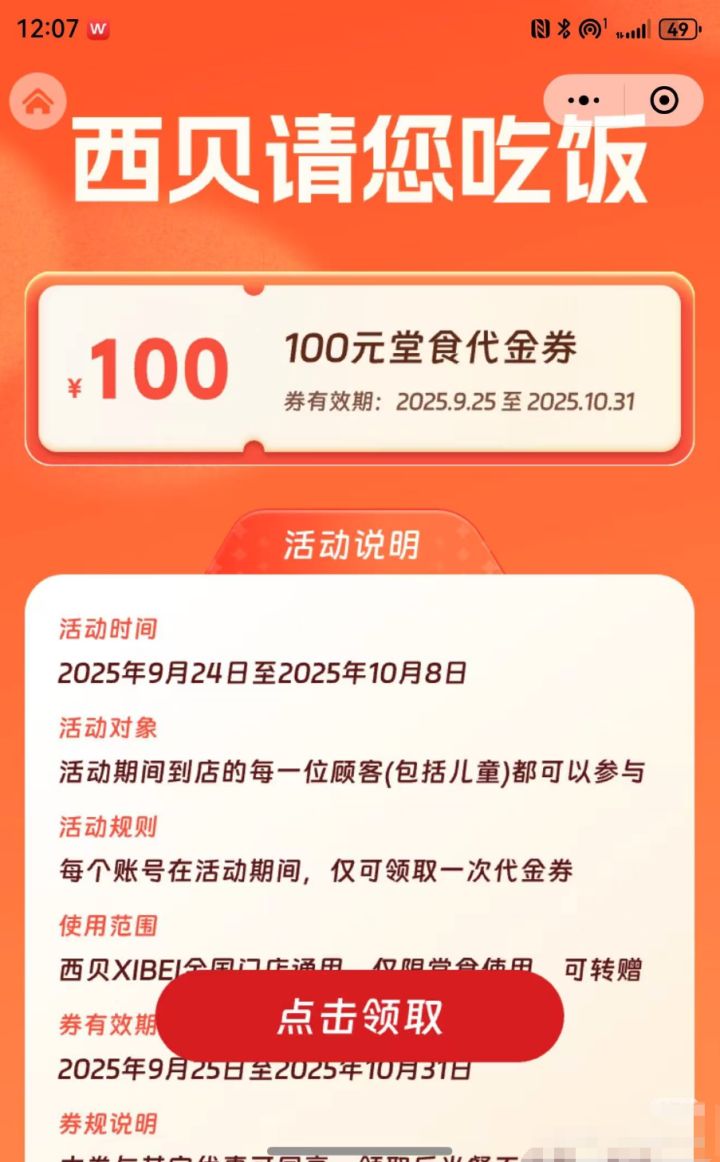Close the mini program via target icon

[x=664, y=100]
